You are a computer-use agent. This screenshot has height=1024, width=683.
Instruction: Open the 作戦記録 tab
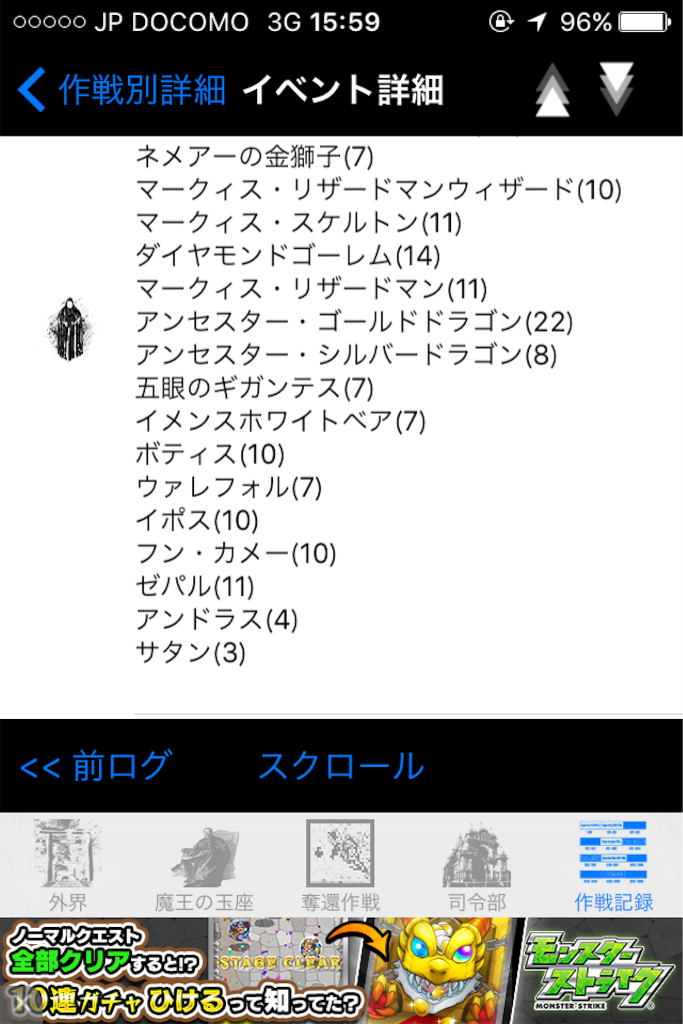(x=613, y=867)
